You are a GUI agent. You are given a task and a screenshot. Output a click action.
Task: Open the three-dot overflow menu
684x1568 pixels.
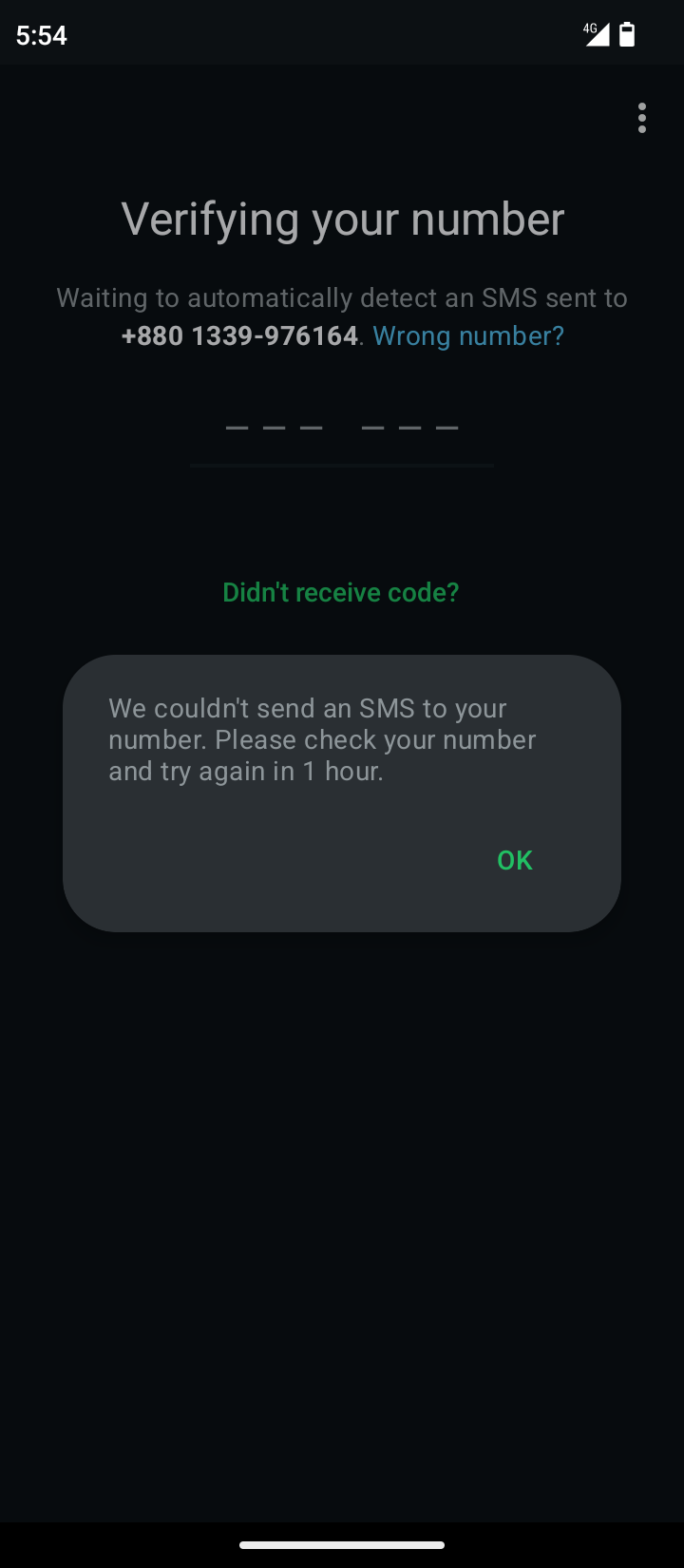[642, 118]
